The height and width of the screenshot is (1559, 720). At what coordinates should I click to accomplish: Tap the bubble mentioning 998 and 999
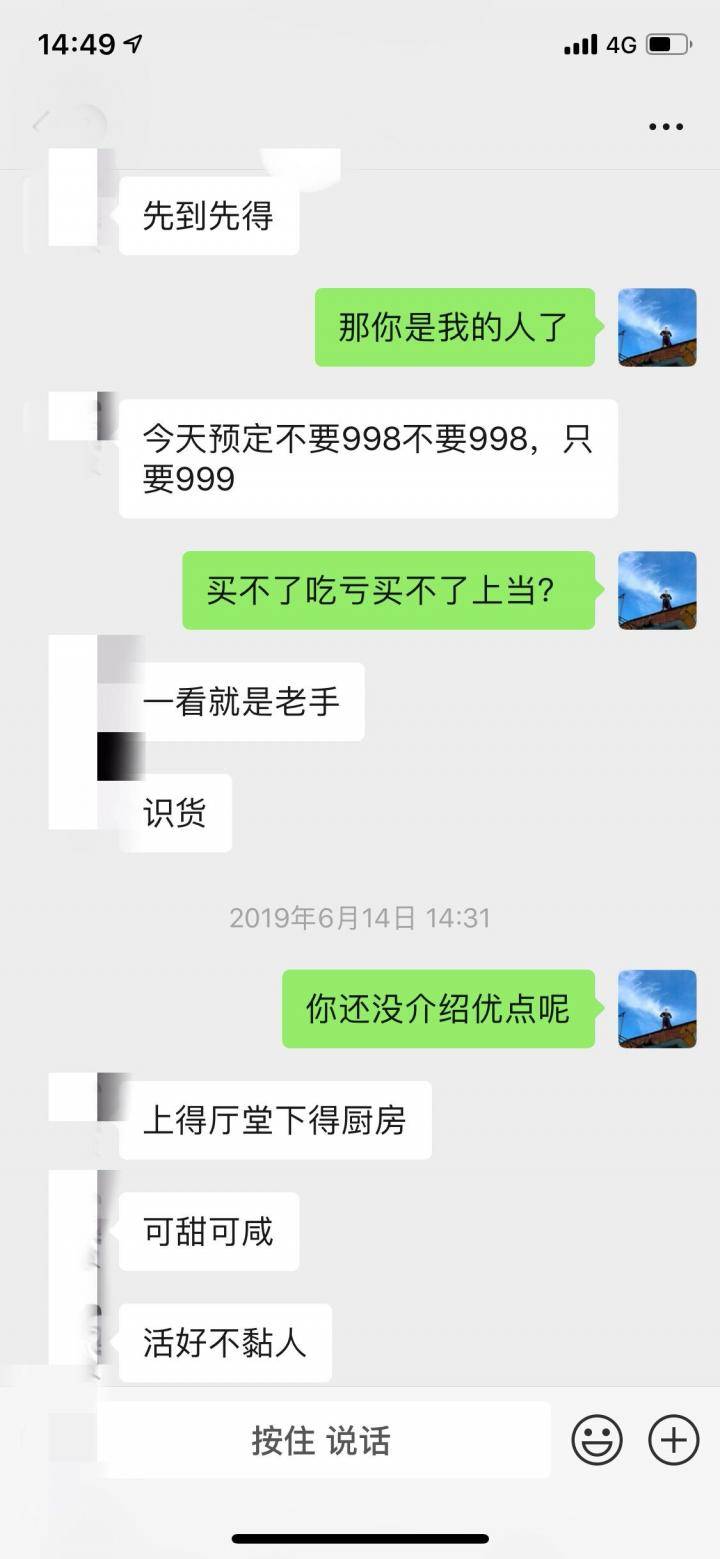pyautogui.click(x=370, y=458)
